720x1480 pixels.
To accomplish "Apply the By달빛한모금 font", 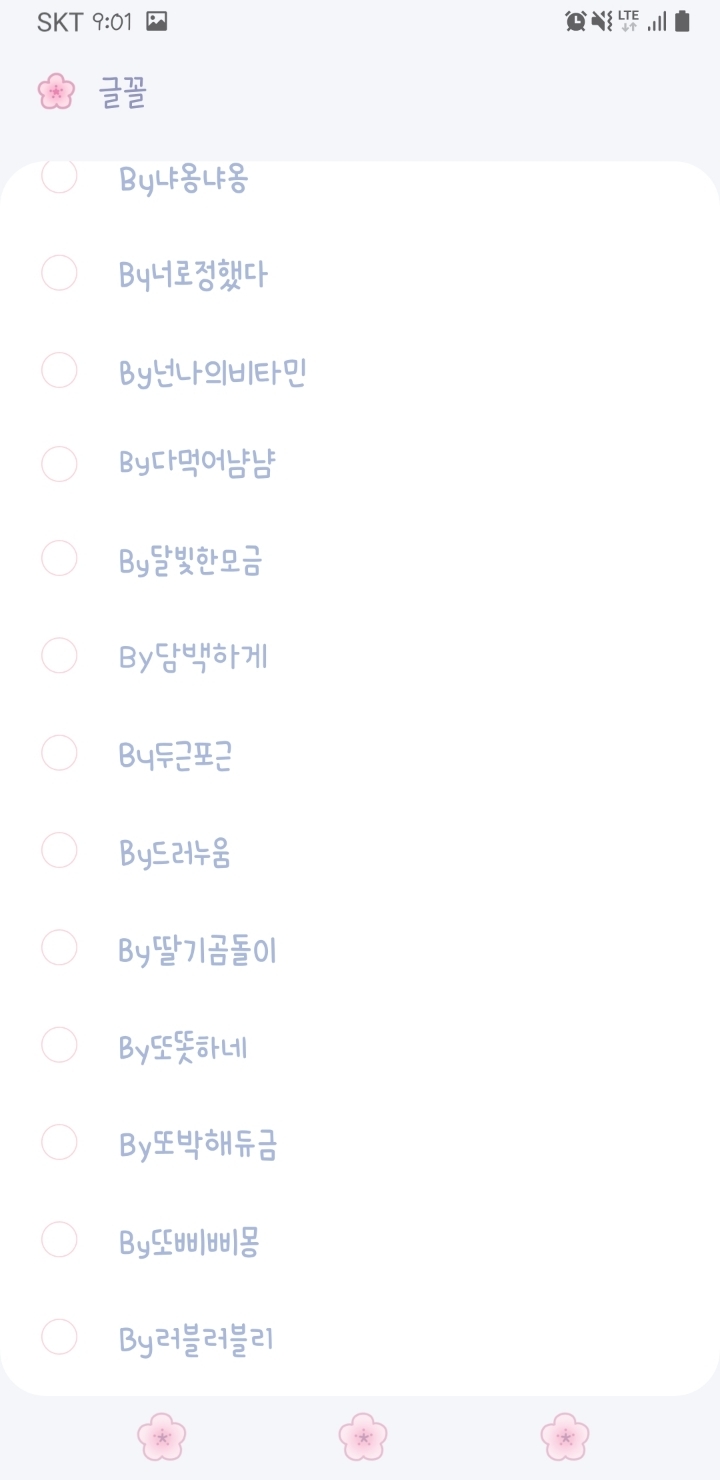I will [x=59, y=559].
